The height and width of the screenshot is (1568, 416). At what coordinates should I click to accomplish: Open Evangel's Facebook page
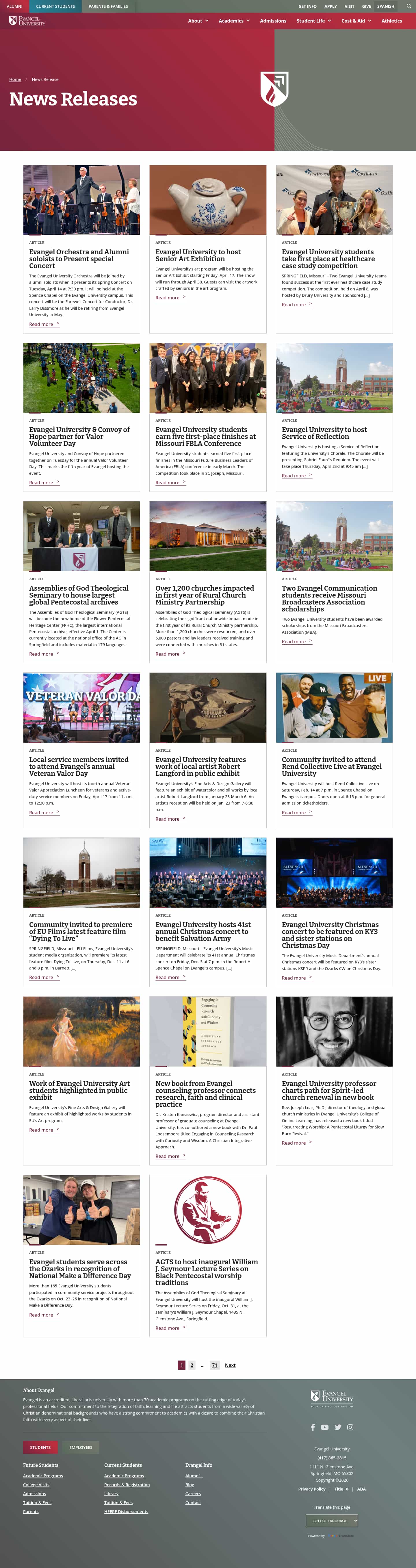[313, 1427]
